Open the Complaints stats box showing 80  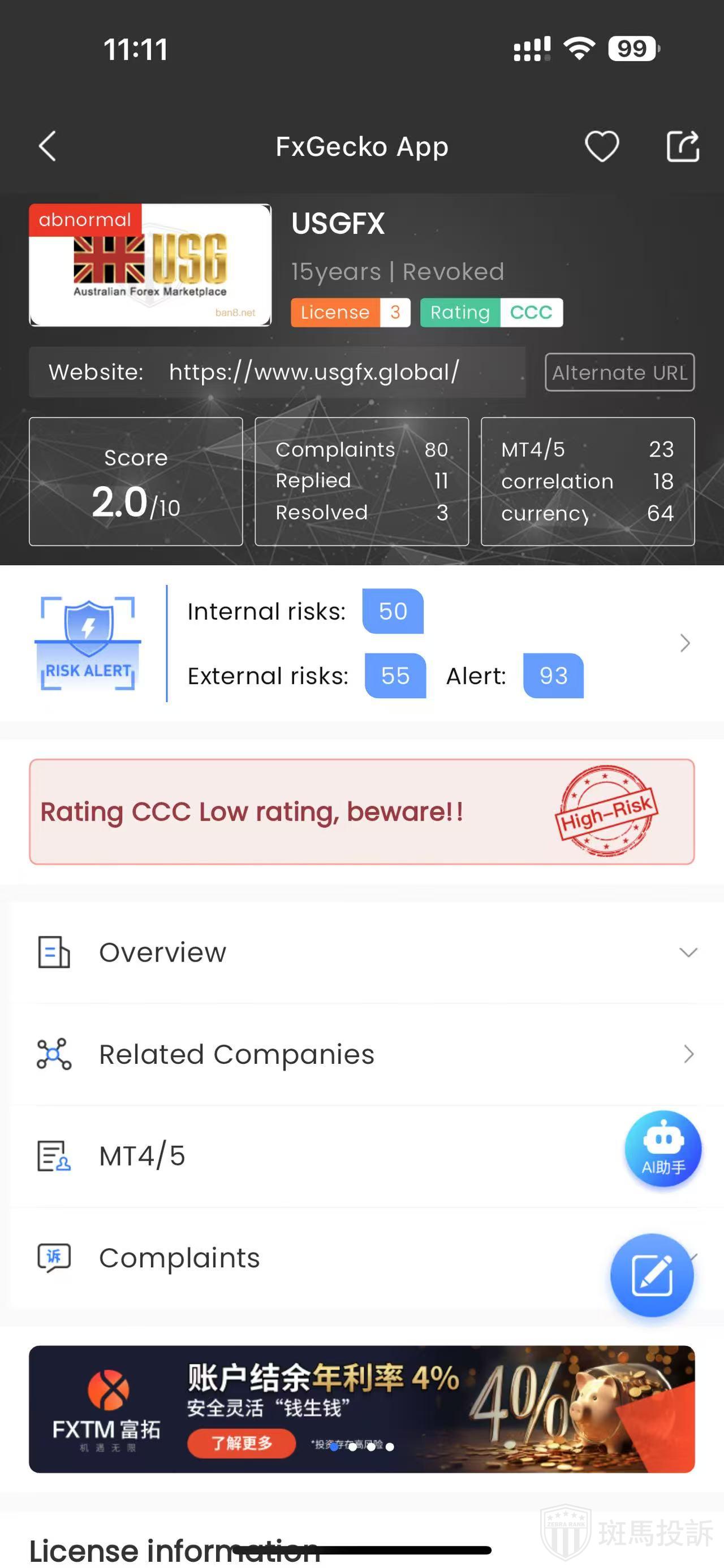[361, 481]
